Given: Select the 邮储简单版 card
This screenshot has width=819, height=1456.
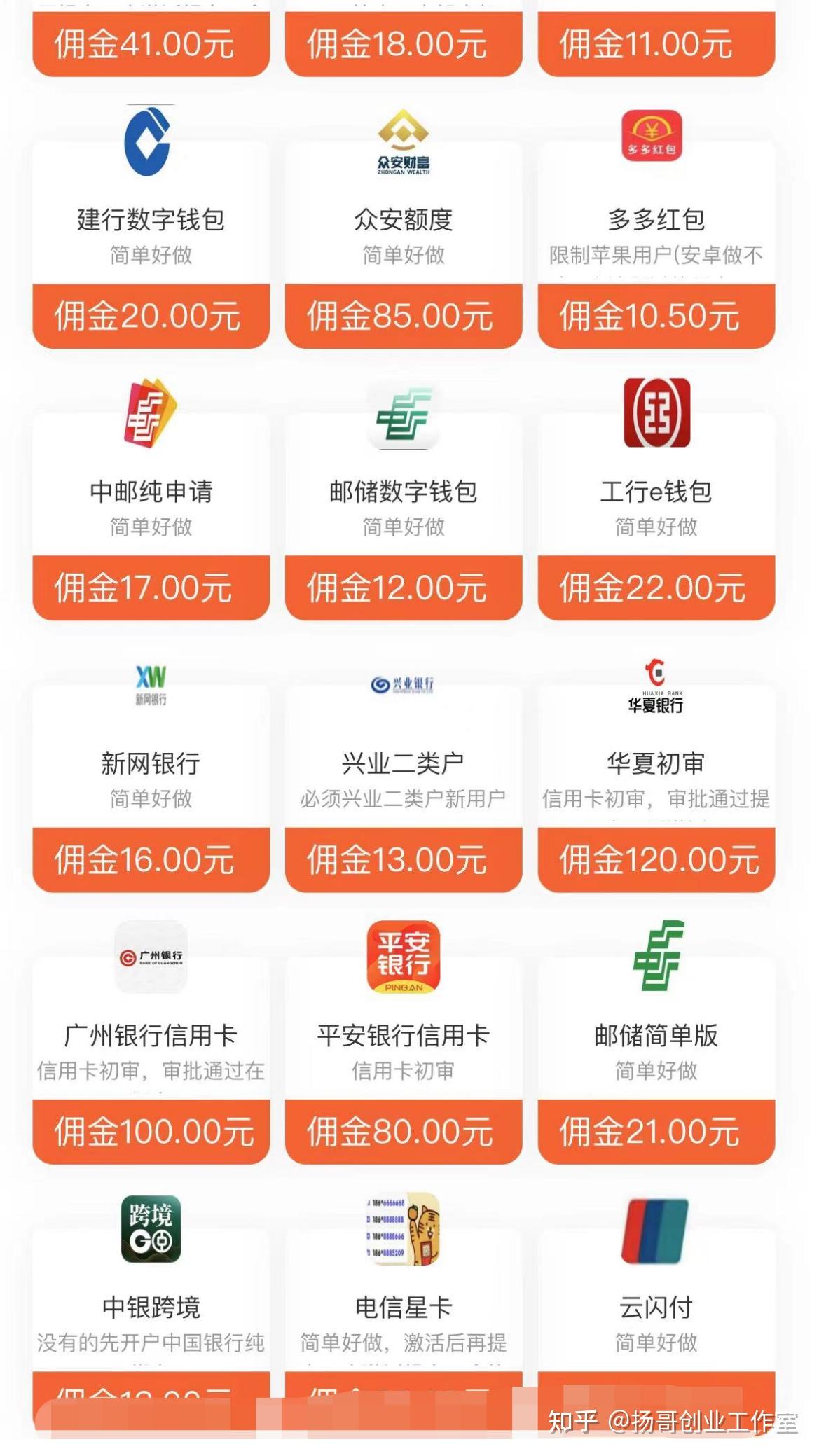Looking at the screenshot, I should pyautogui.click(x=656, y=1034).
